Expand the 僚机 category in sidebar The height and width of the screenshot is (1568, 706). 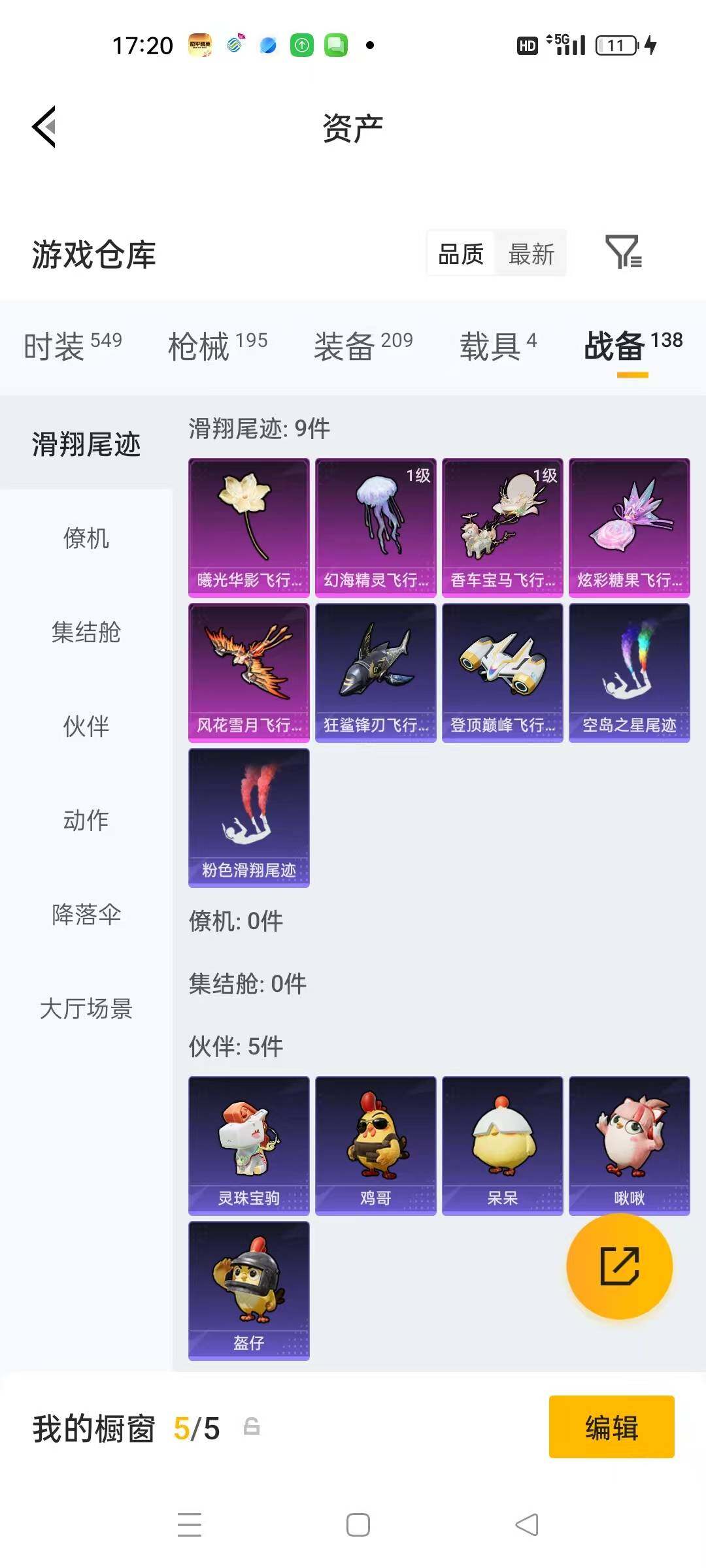[x=86, y=539]
